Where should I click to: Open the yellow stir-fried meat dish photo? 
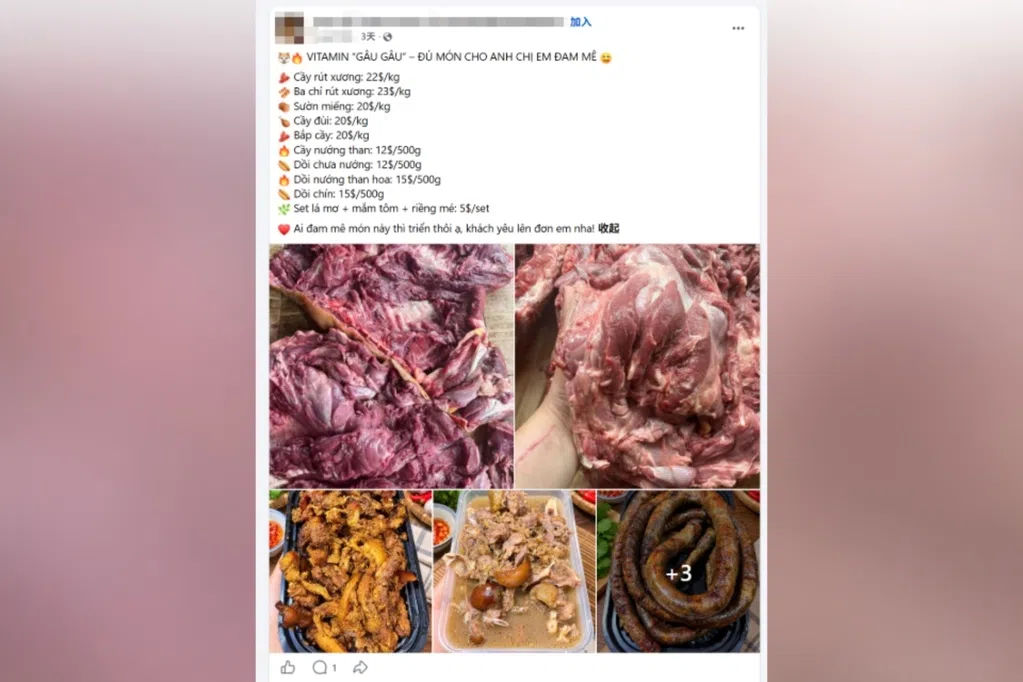tap(350, 571)
